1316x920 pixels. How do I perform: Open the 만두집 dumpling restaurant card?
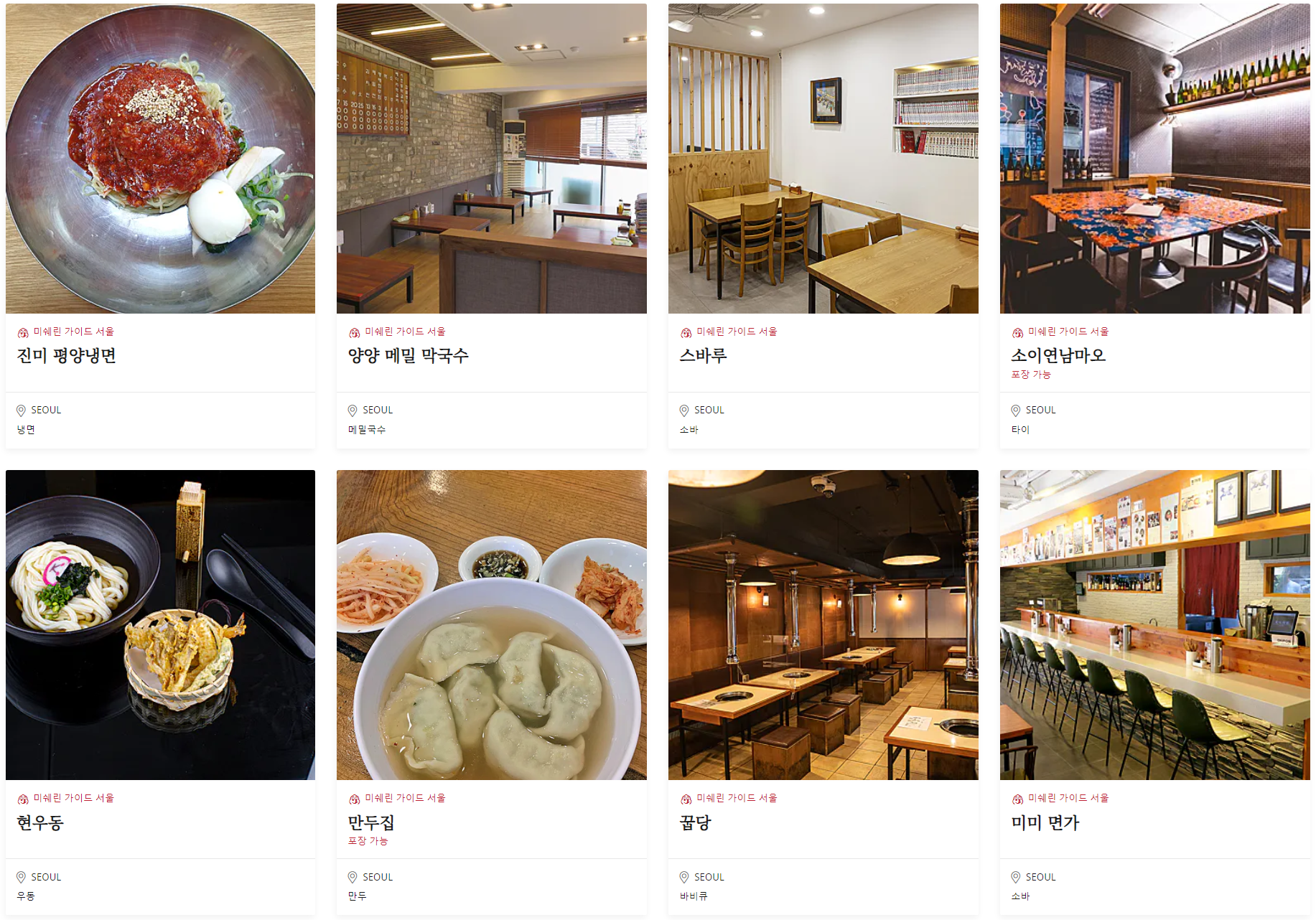pos(370,822)
